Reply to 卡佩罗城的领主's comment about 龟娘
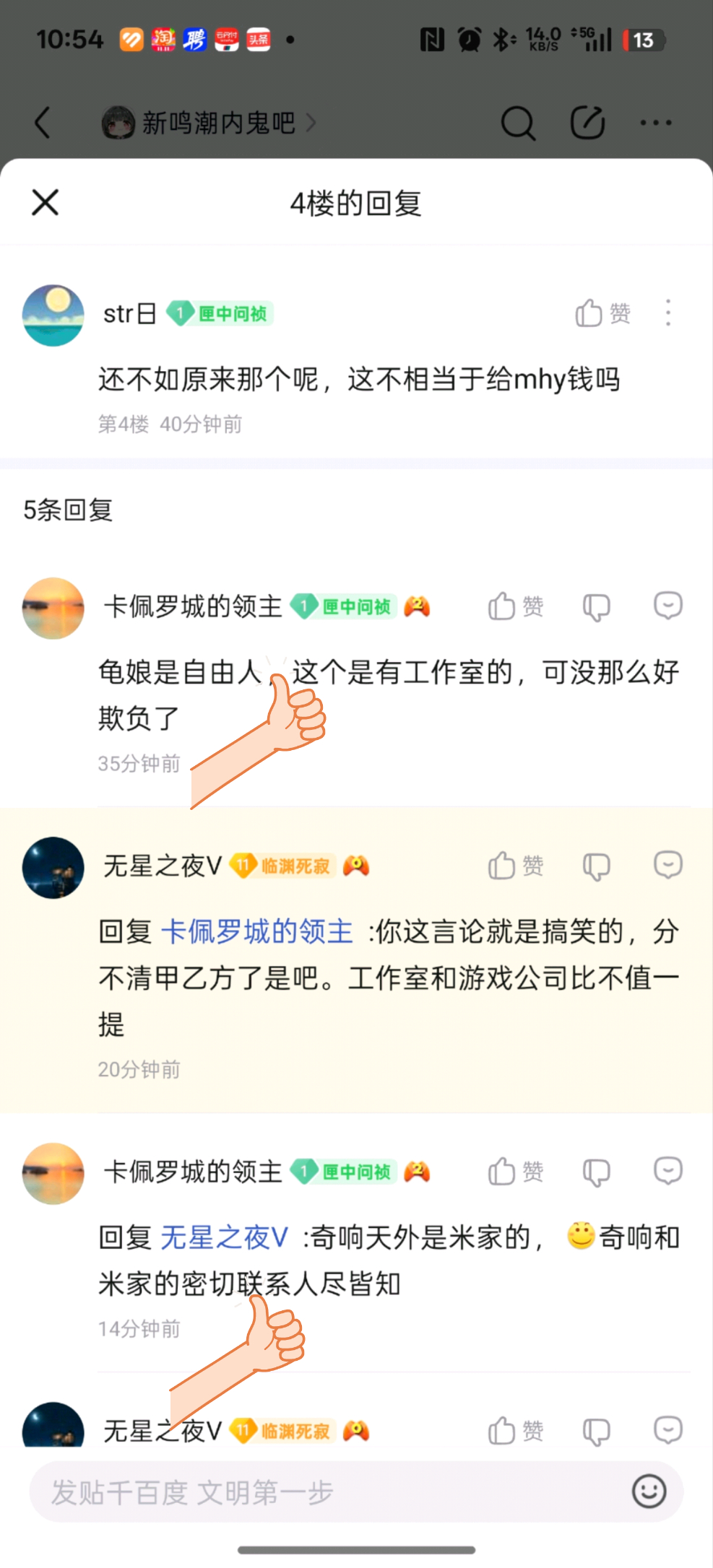The width and height of the screenshot is (713, 1568). (667, 606)
